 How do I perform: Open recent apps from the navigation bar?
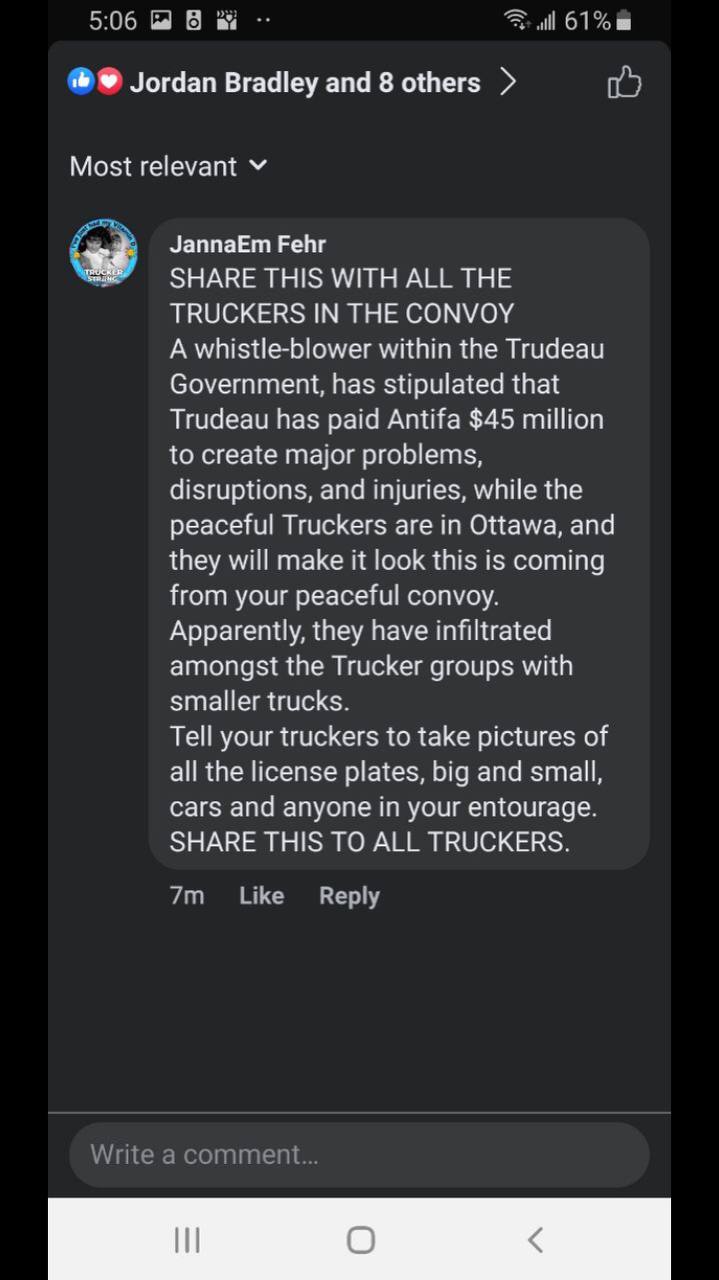coord(187,1240)
